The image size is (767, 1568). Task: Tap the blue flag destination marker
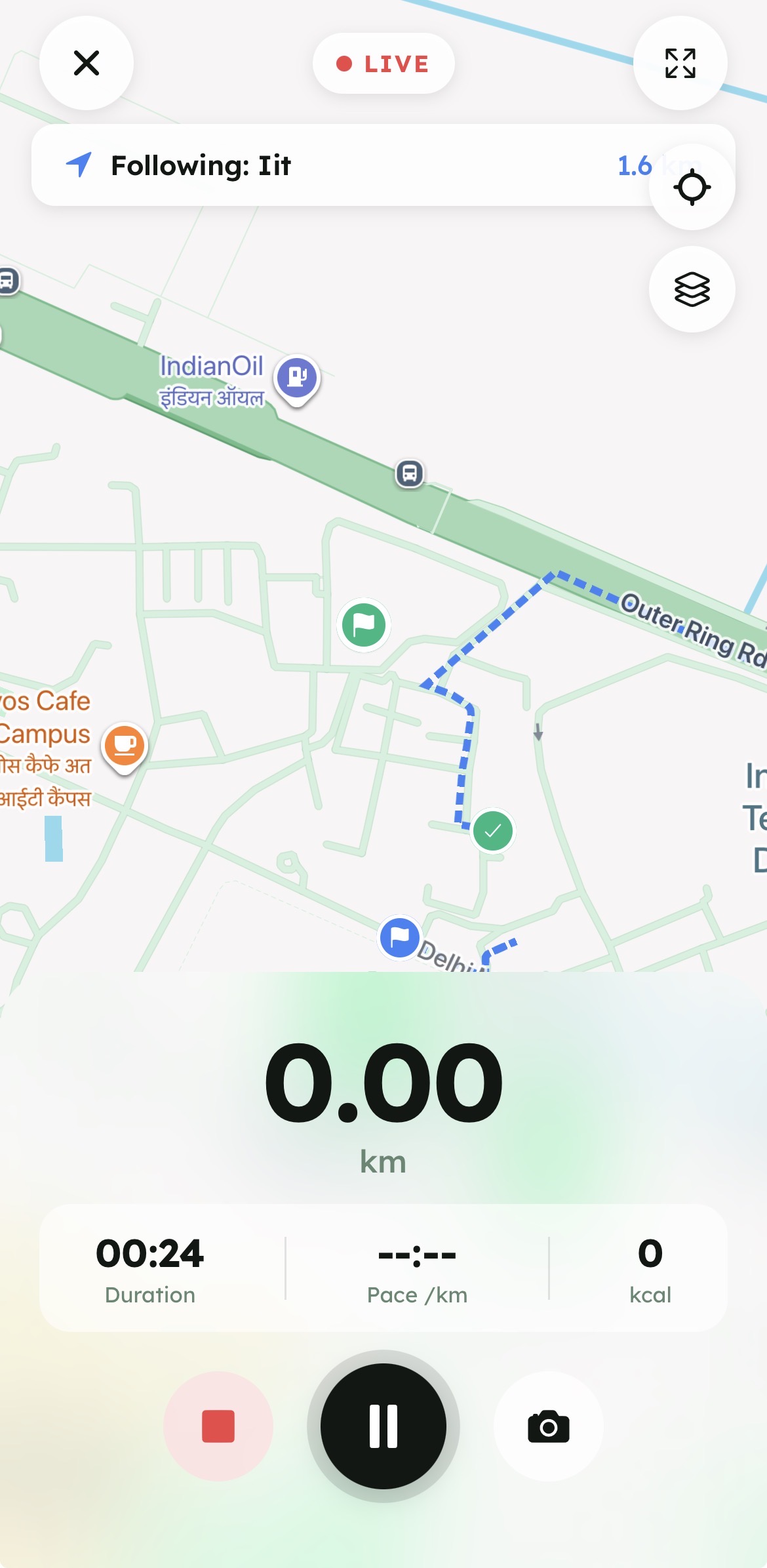point(399,937)
